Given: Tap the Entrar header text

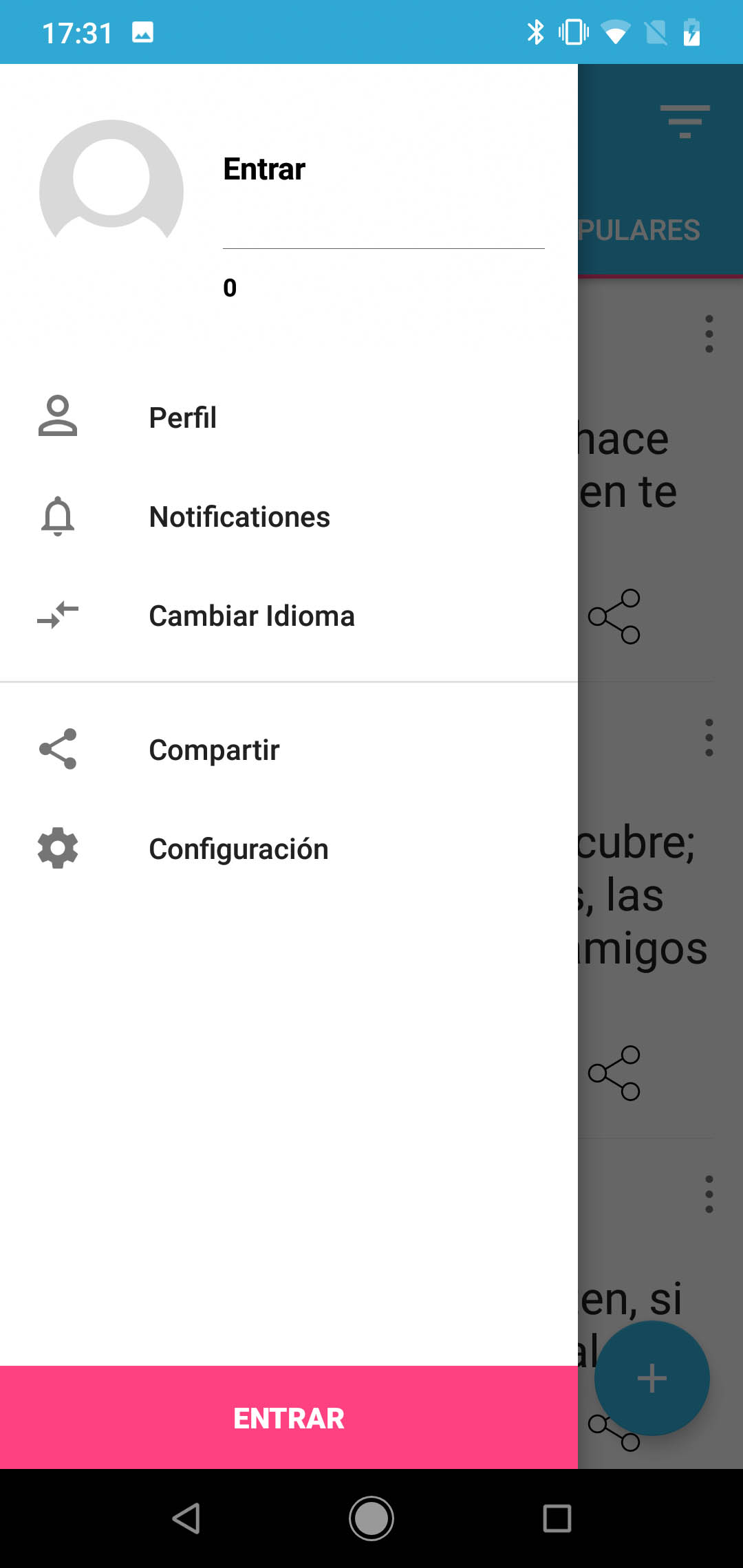Looking at the screenshot, I should (x=264, y=169).
